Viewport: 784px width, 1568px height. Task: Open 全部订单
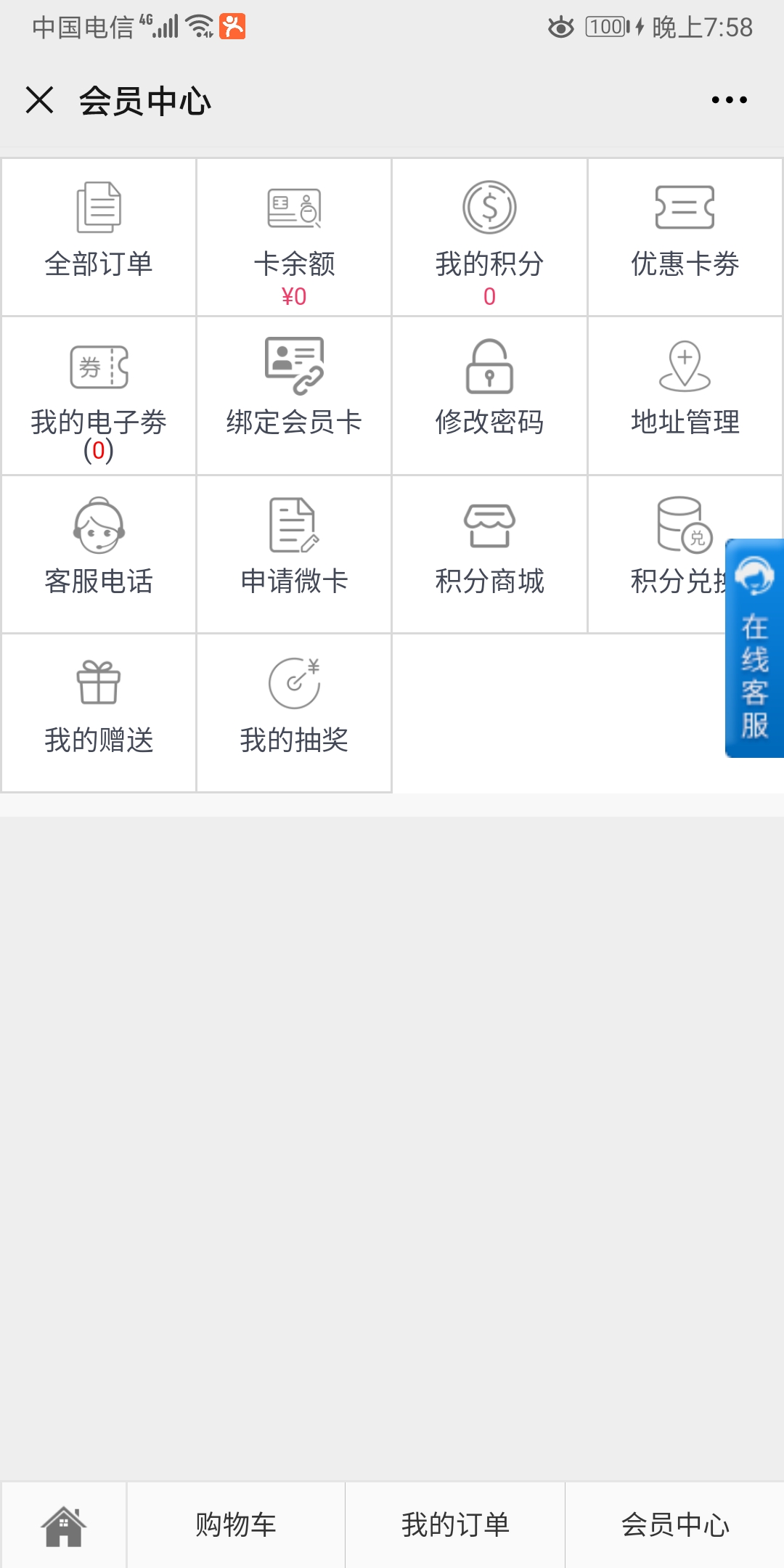pyautogui.click(x=99, y=237)
